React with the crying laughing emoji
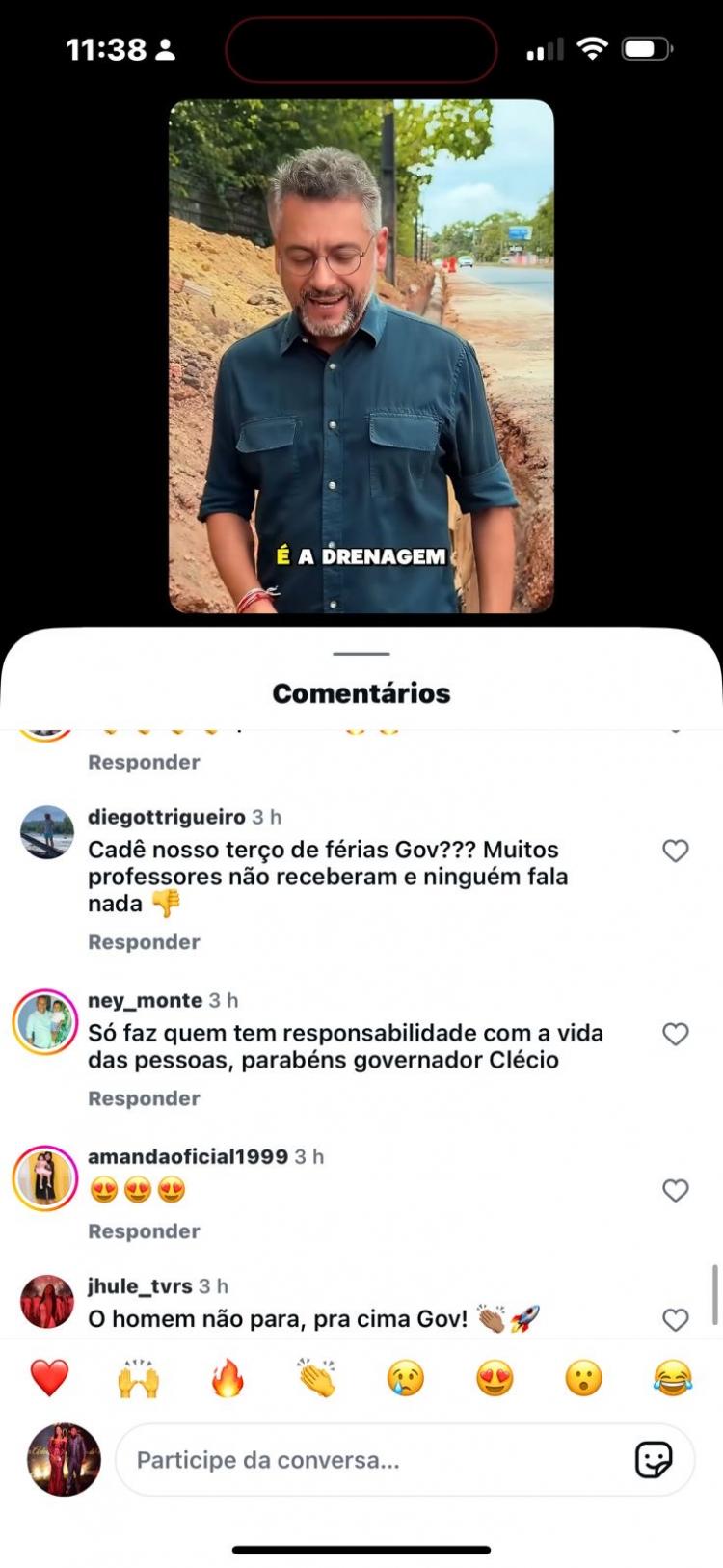 point(673,1378)
